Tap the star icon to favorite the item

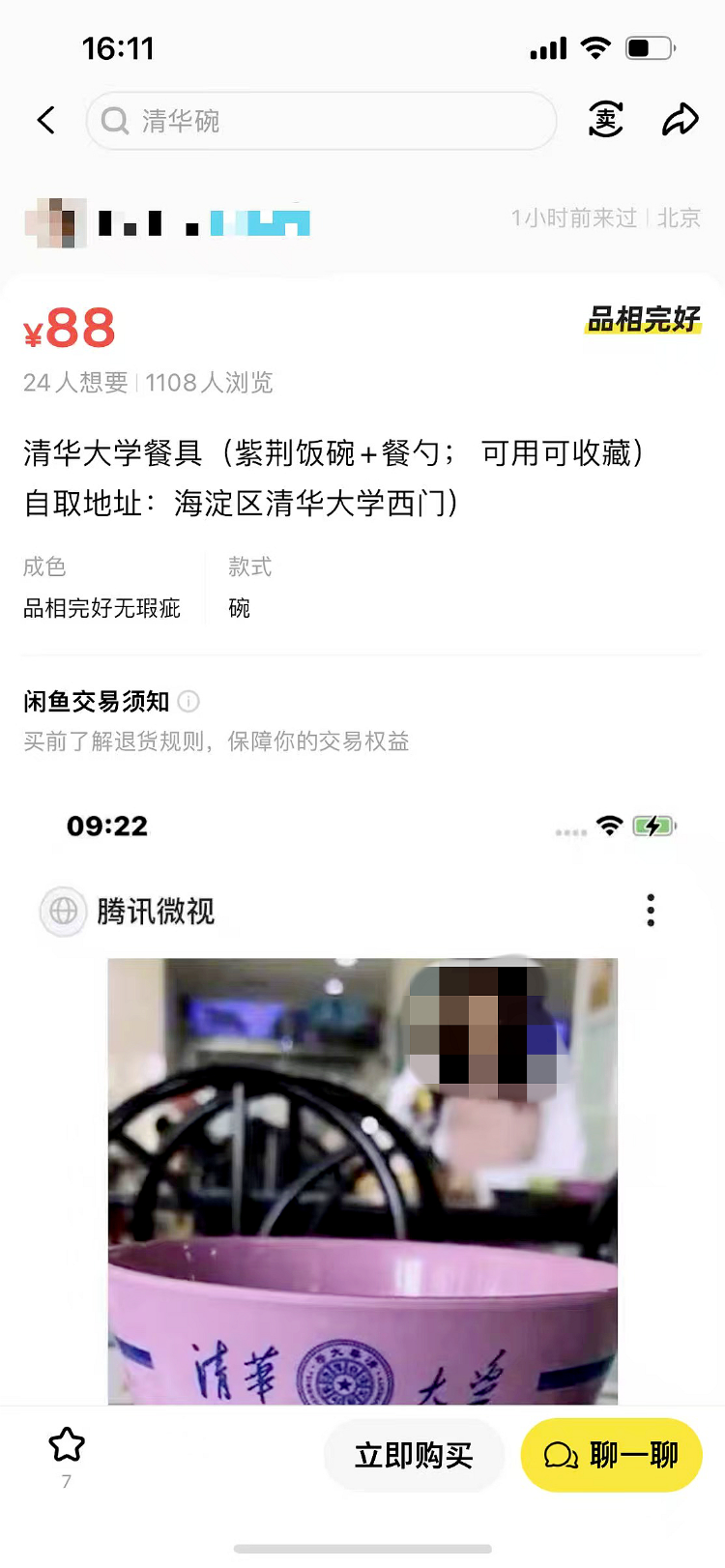click(x=66, y=1442)
